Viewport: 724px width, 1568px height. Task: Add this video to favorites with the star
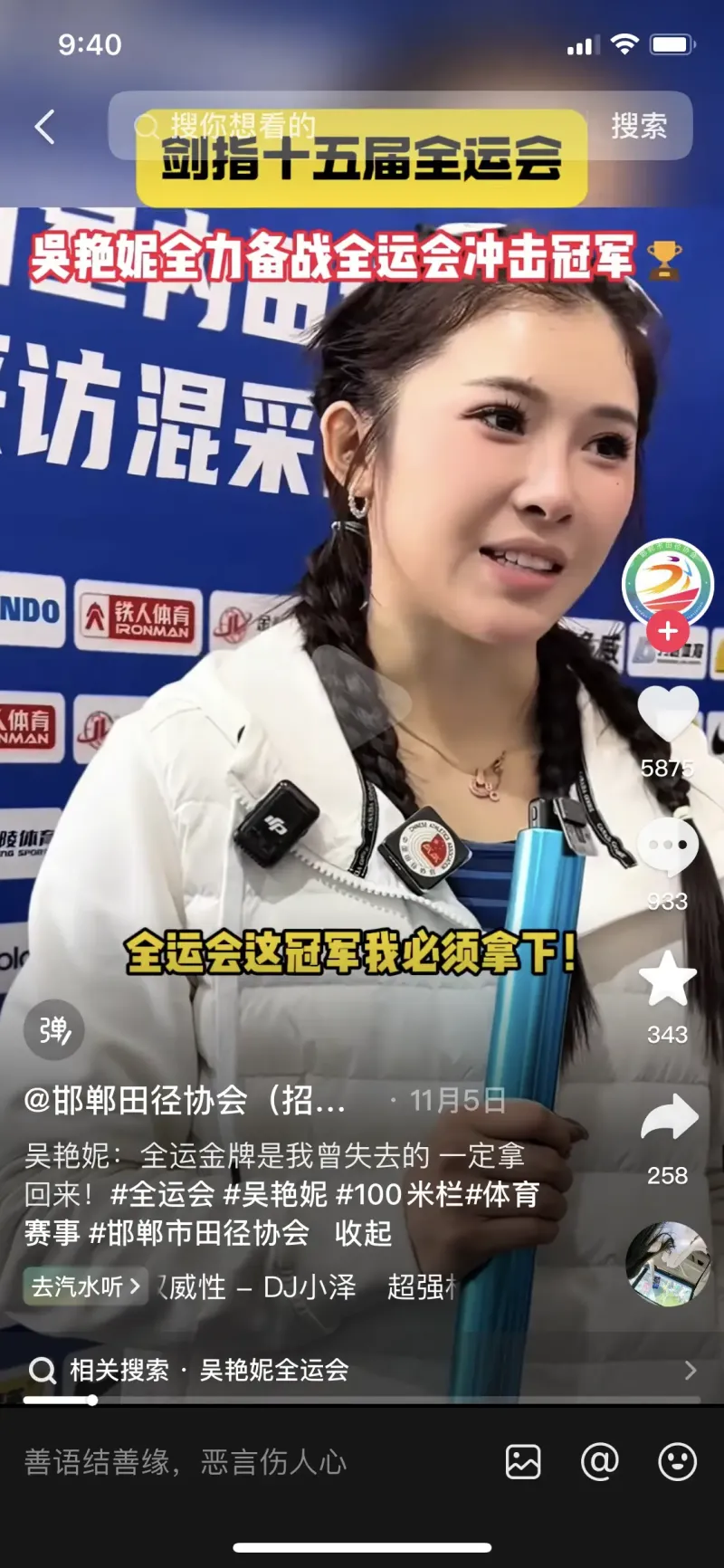click(x=668, y=980)
